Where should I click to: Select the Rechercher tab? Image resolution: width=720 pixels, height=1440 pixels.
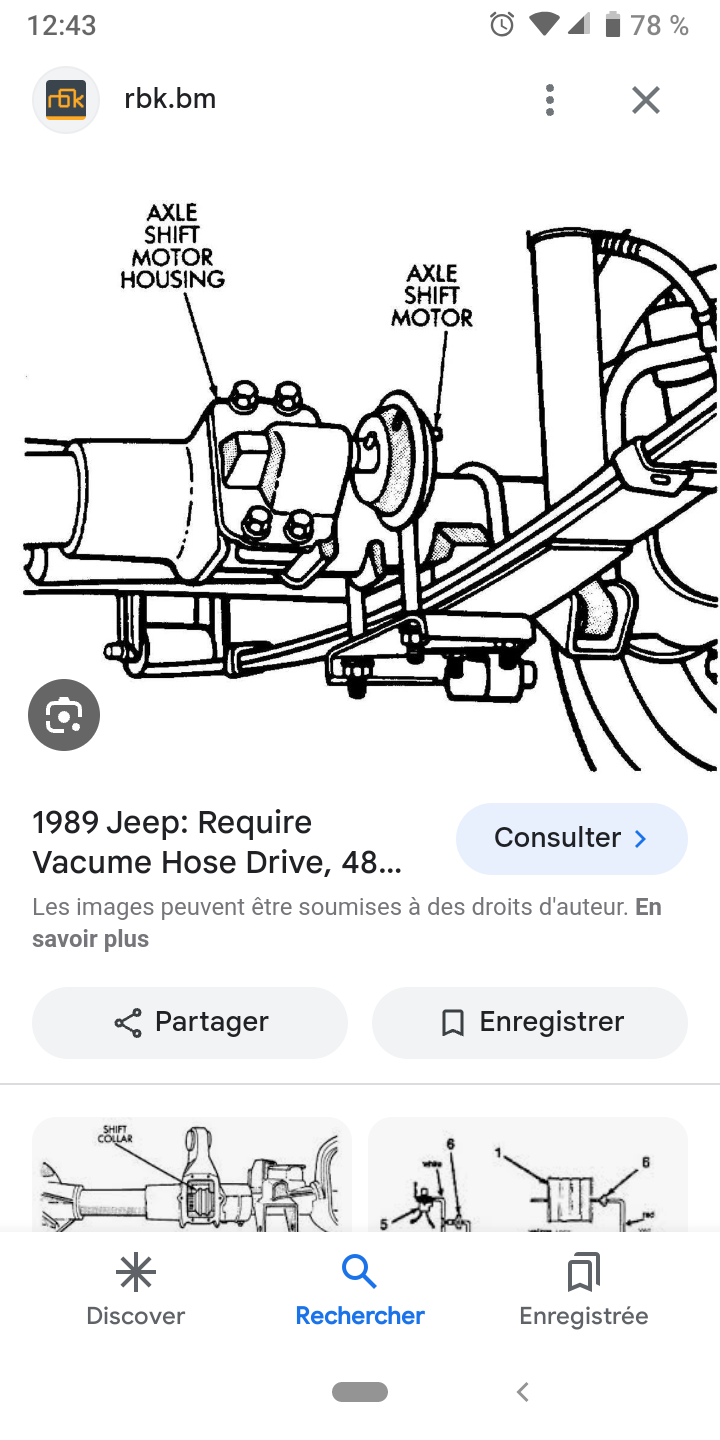360,1290
